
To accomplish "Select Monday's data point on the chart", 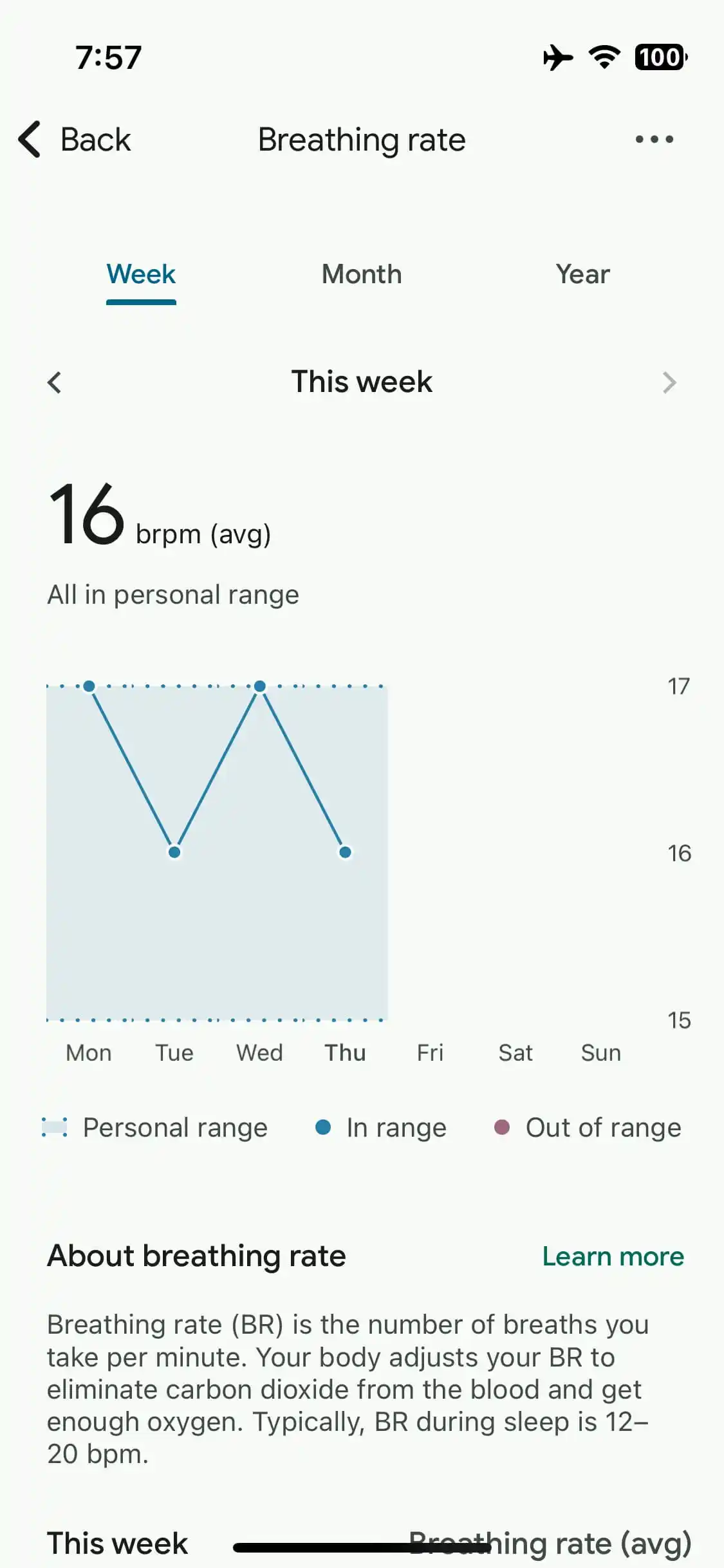I will click(89, 686).
